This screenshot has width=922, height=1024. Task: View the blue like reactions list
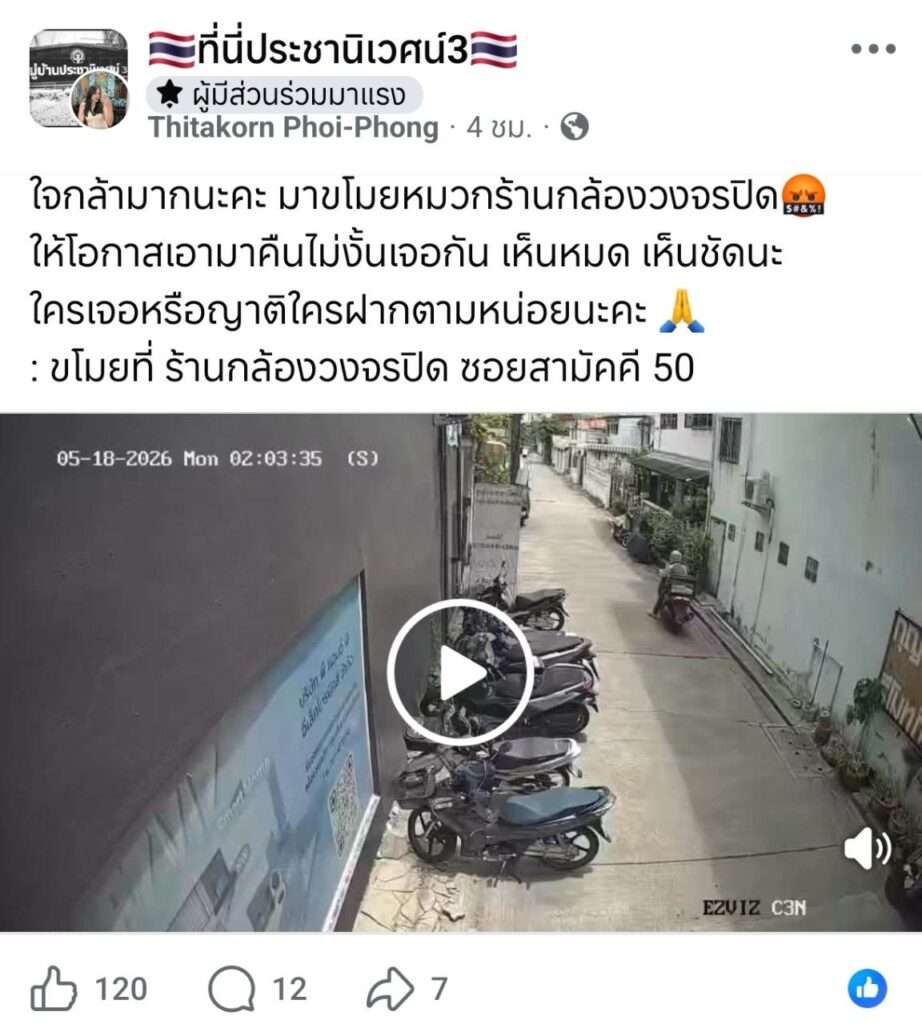click(867, 989)
